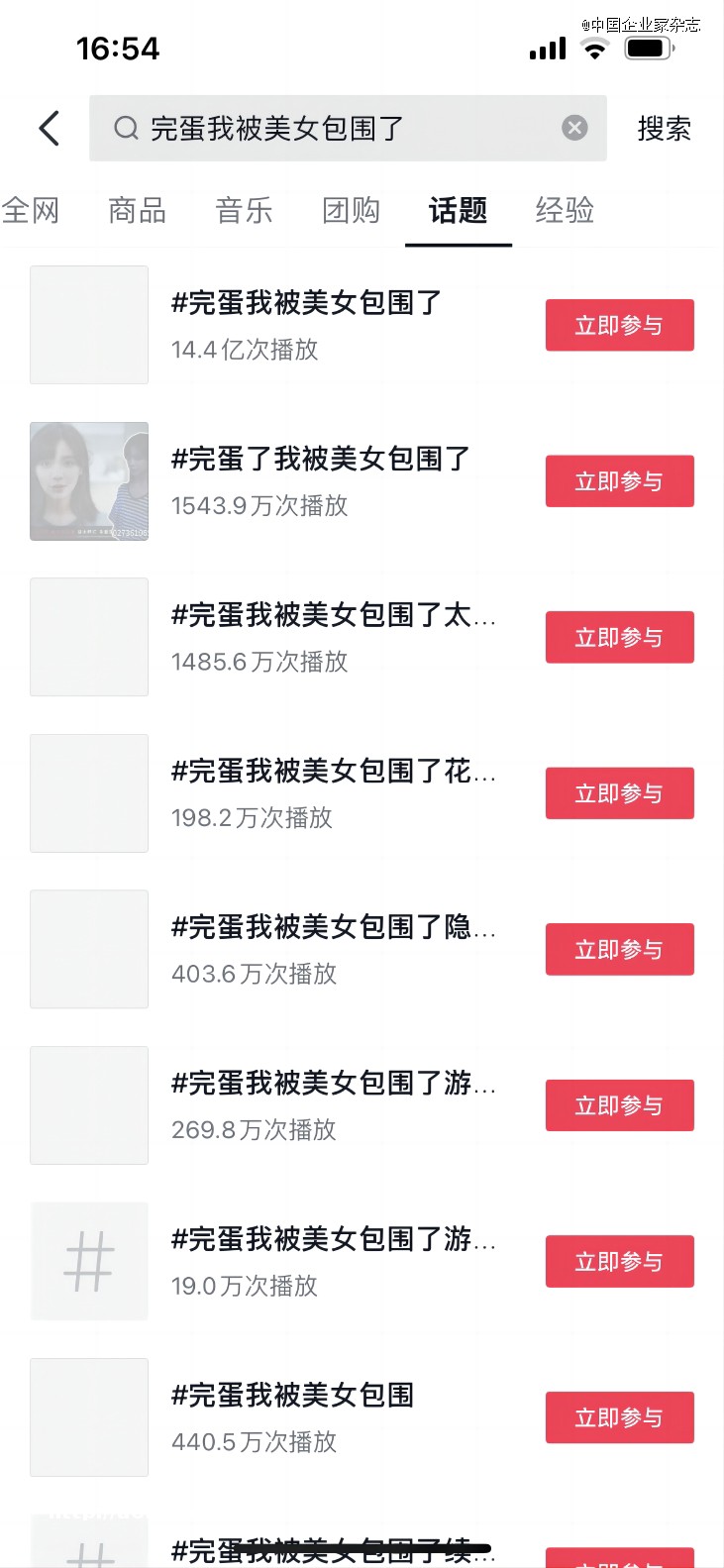Open topic #完蛋我被美女包围
Viewport: 724px width, 1568px height.
point(292,1396)
